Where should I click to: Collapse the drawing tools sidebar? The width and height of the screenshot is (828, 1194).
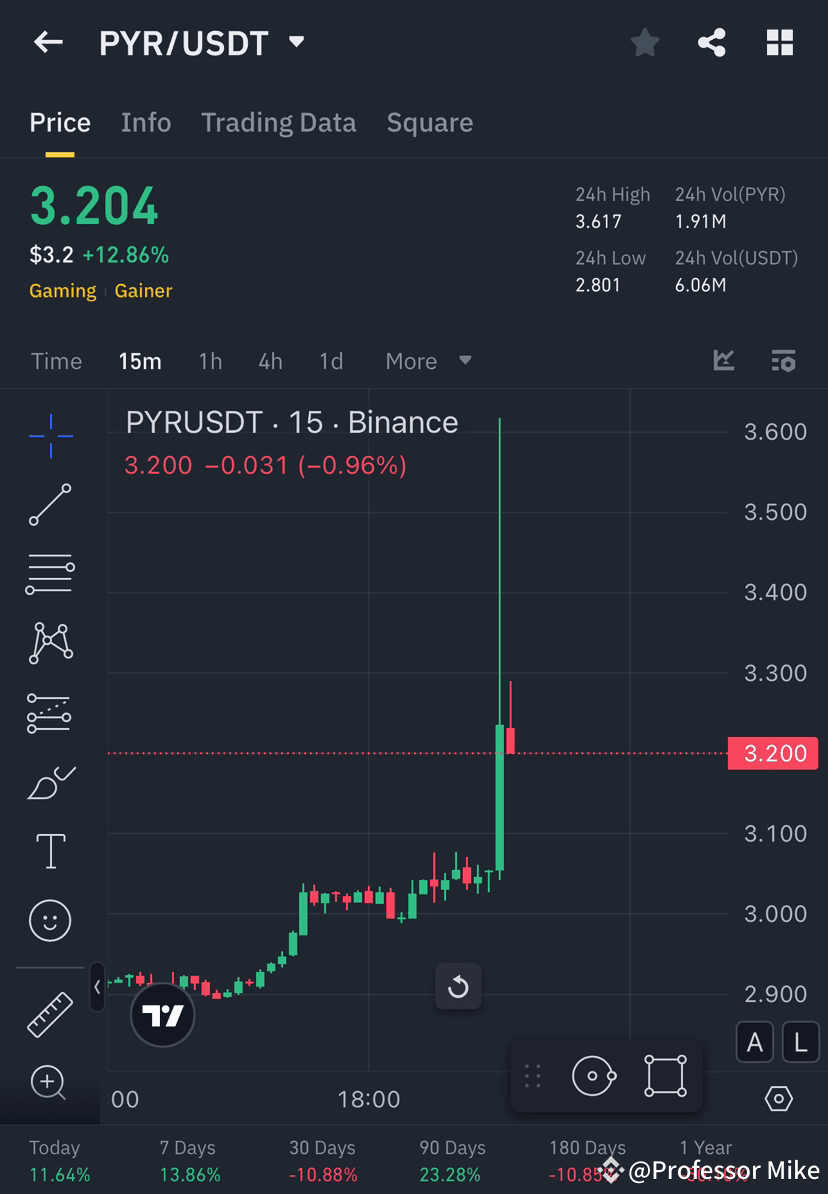coord(96,988)
